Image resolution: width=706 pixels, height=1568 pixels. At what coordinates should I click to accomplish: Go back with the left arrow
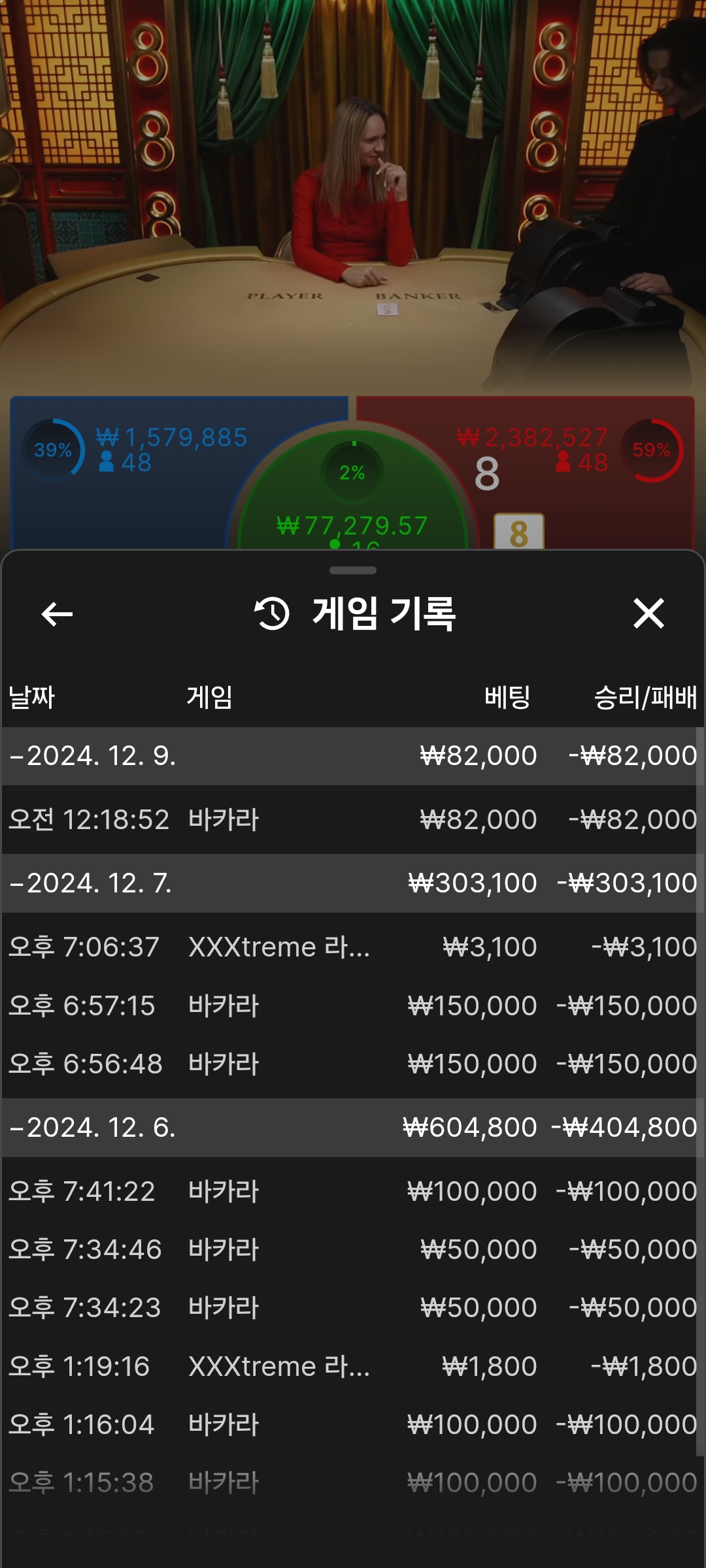point(57,614)
